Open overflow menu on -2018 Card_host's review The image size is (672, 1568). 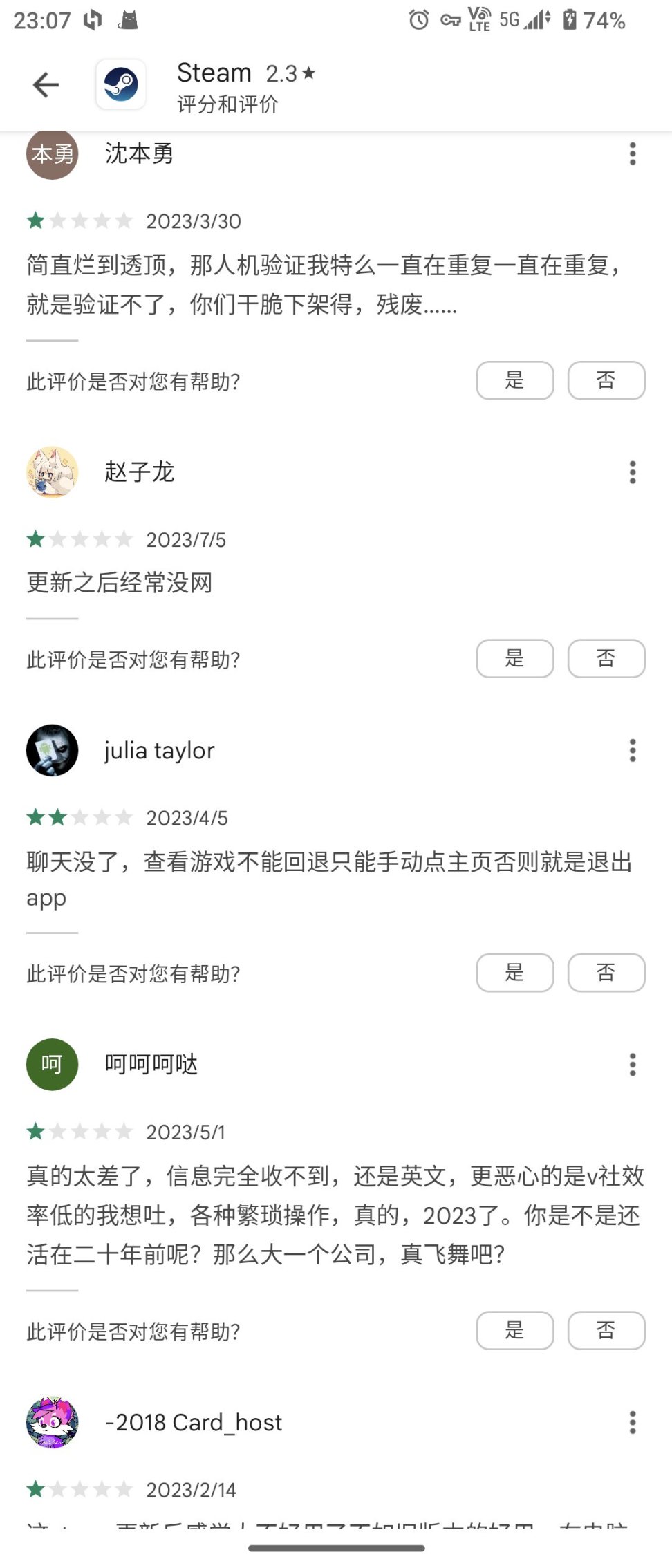[632, 1424]
